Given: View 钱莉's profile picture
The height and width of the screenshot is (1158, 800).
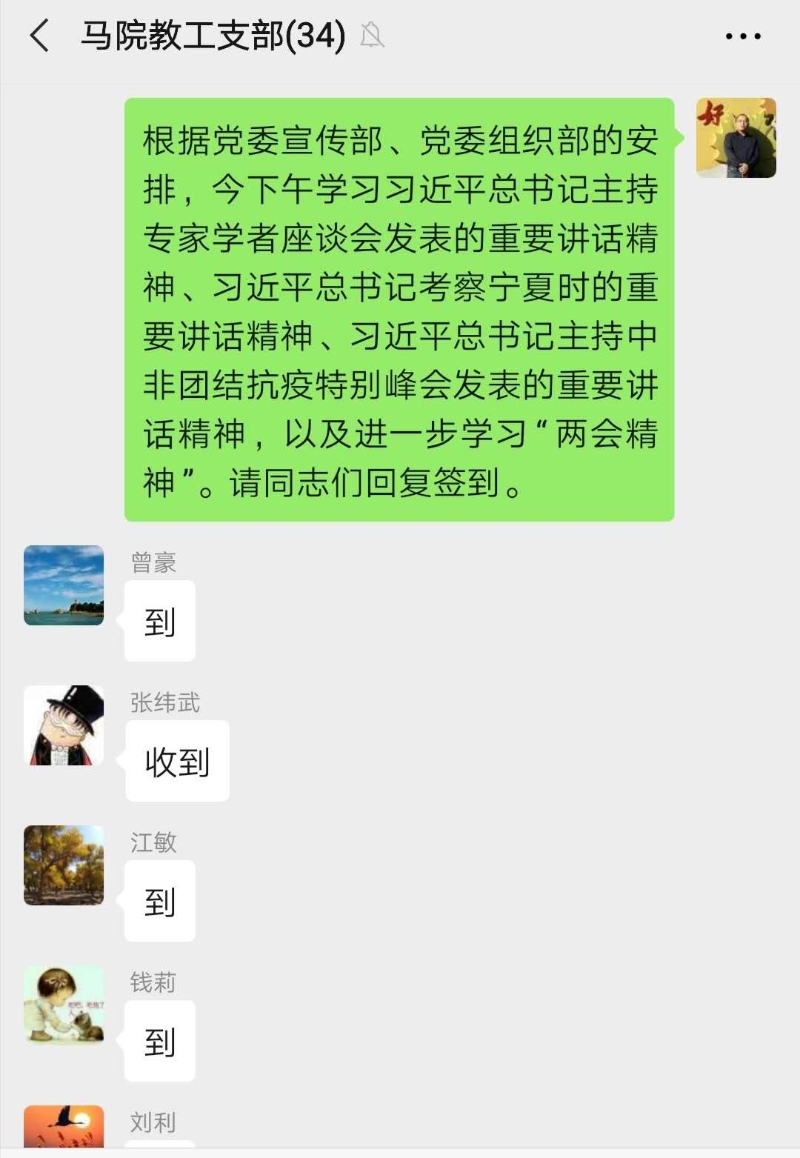Looking at the screenshot, I should [x=64, y=1005].
